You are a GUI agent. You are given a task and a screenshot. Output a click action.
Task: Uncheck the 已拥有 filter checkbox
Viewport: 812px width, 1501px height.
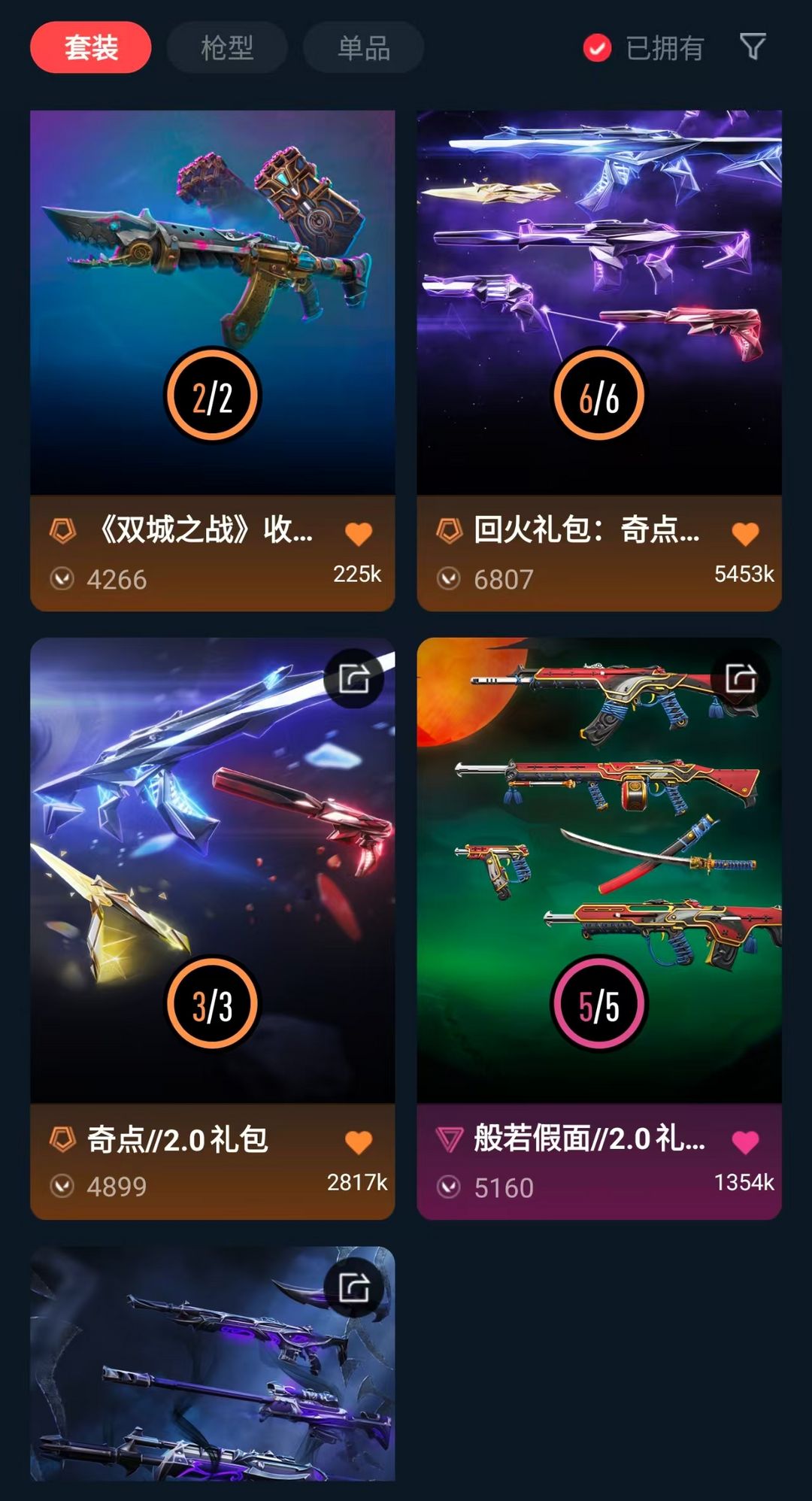[x=597, y=48]
